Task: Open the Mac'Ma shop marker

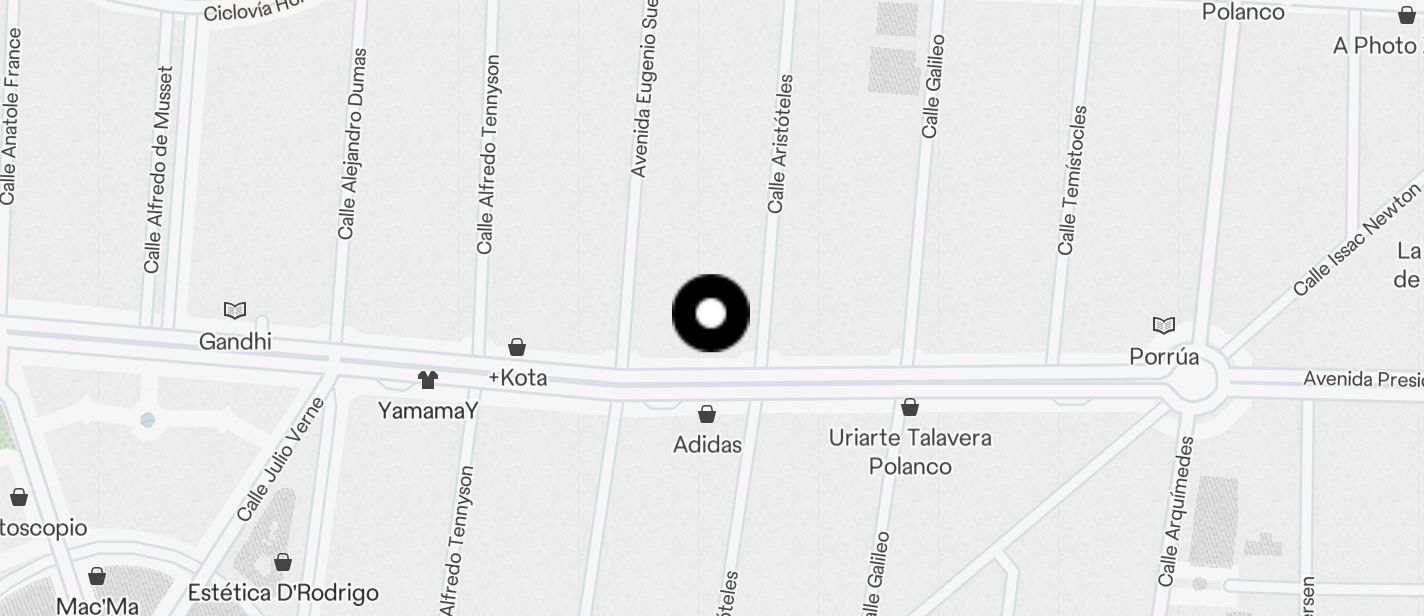Action: (97, 576)
